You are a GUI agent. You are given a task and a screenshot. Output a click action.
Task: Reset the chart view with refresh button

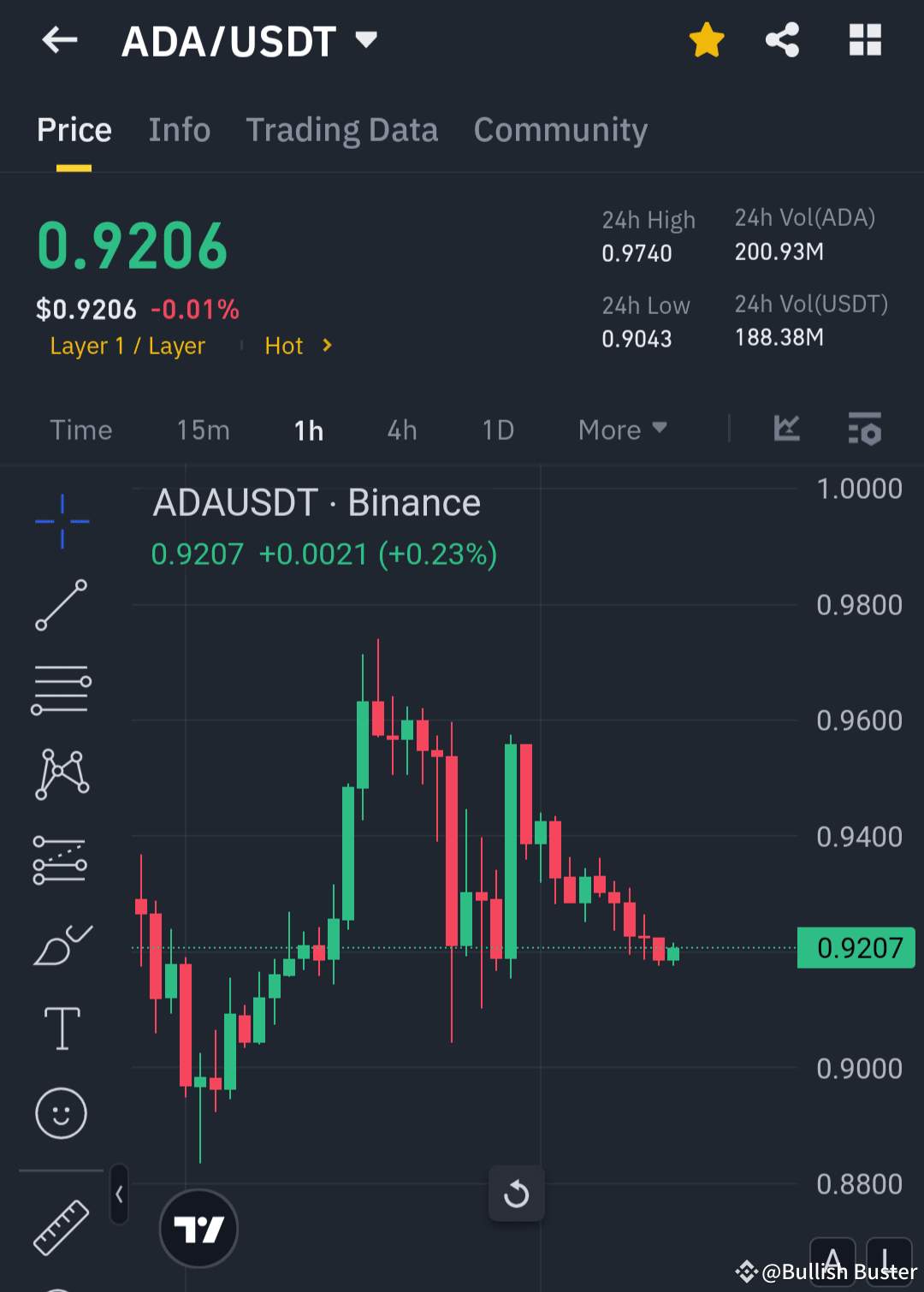(517, 1193)
